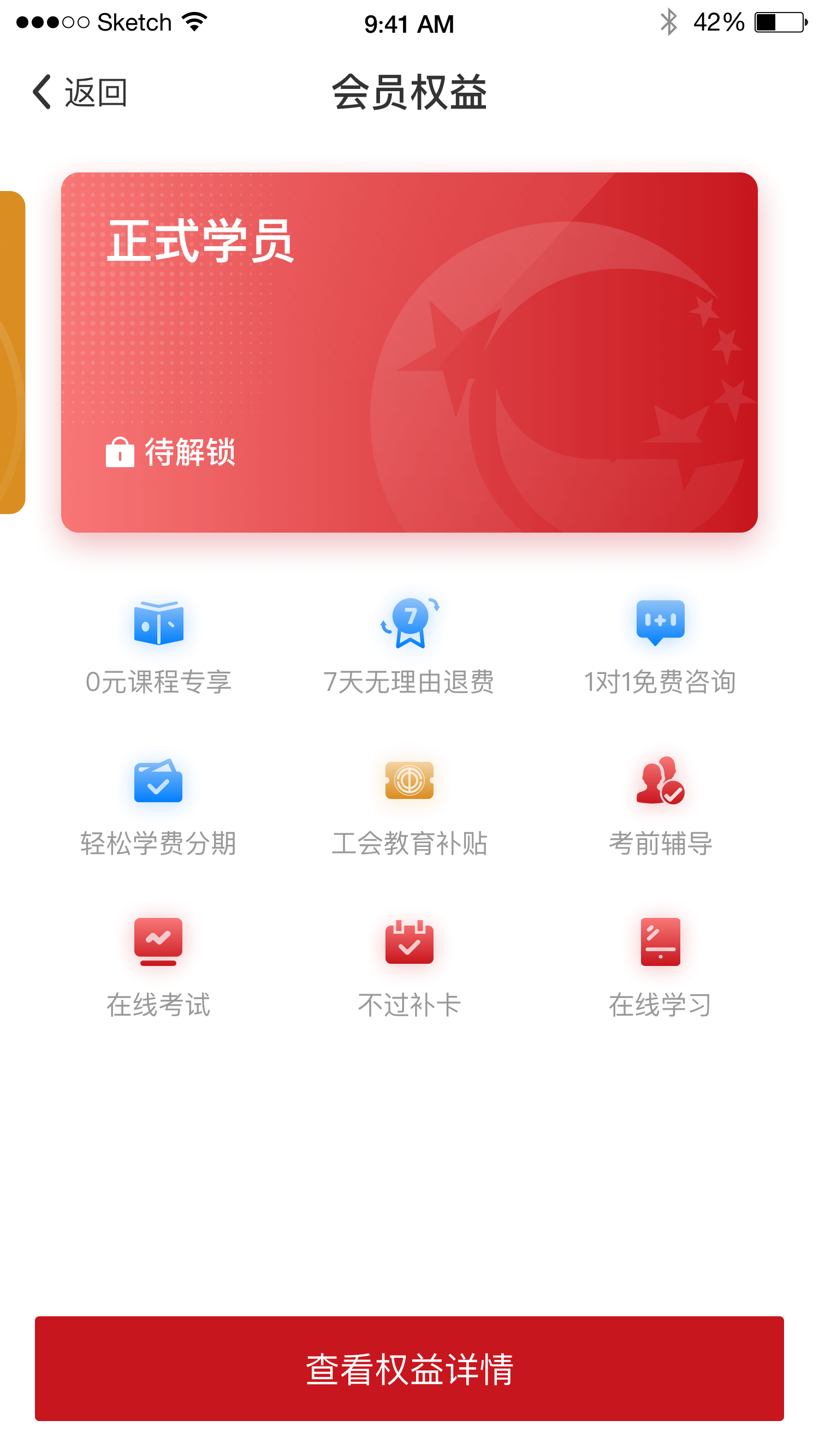The image size is (819, 1456).
Task: Open the 正式学员 membership card
Action: pyautogui.click(x=409, y=352)
